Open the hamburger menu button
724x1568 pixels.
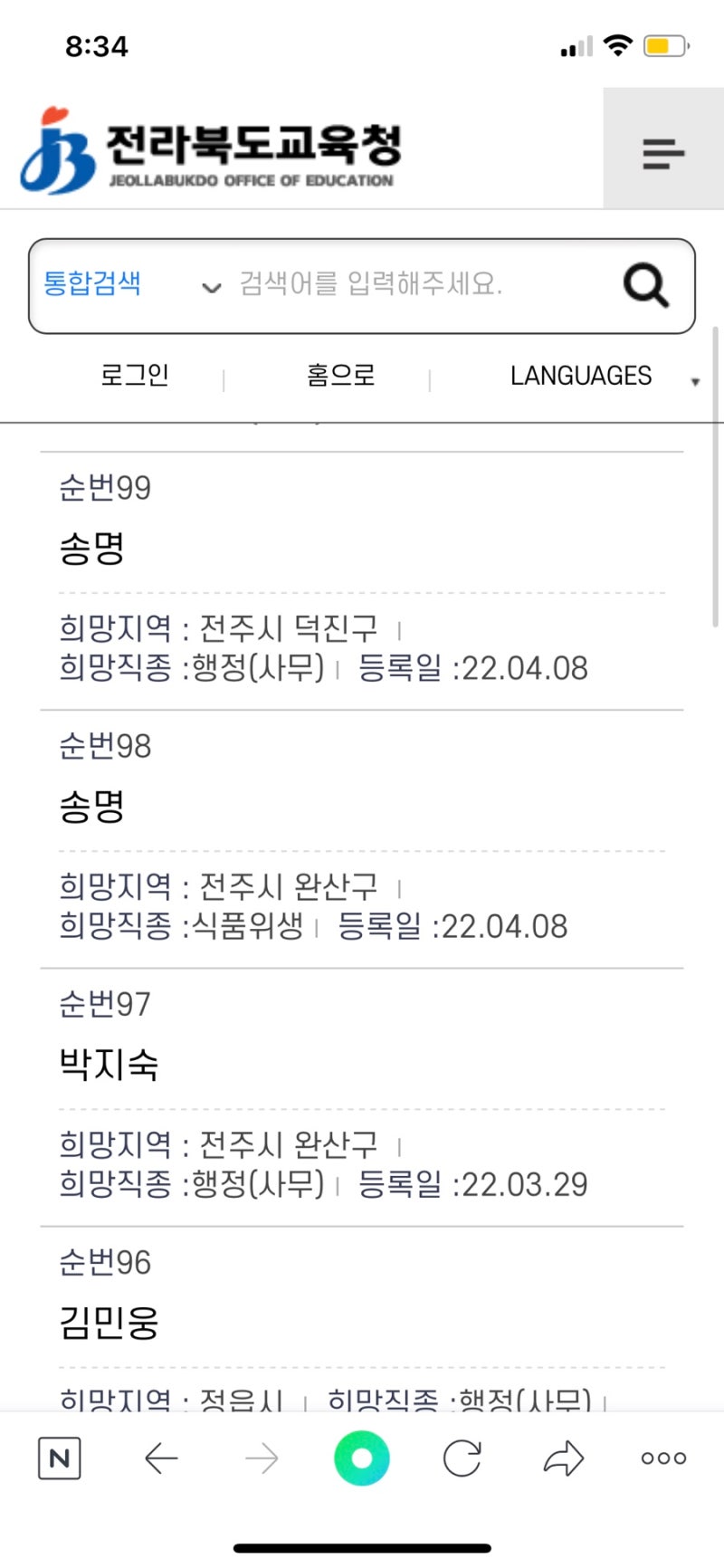coord(663,152)
